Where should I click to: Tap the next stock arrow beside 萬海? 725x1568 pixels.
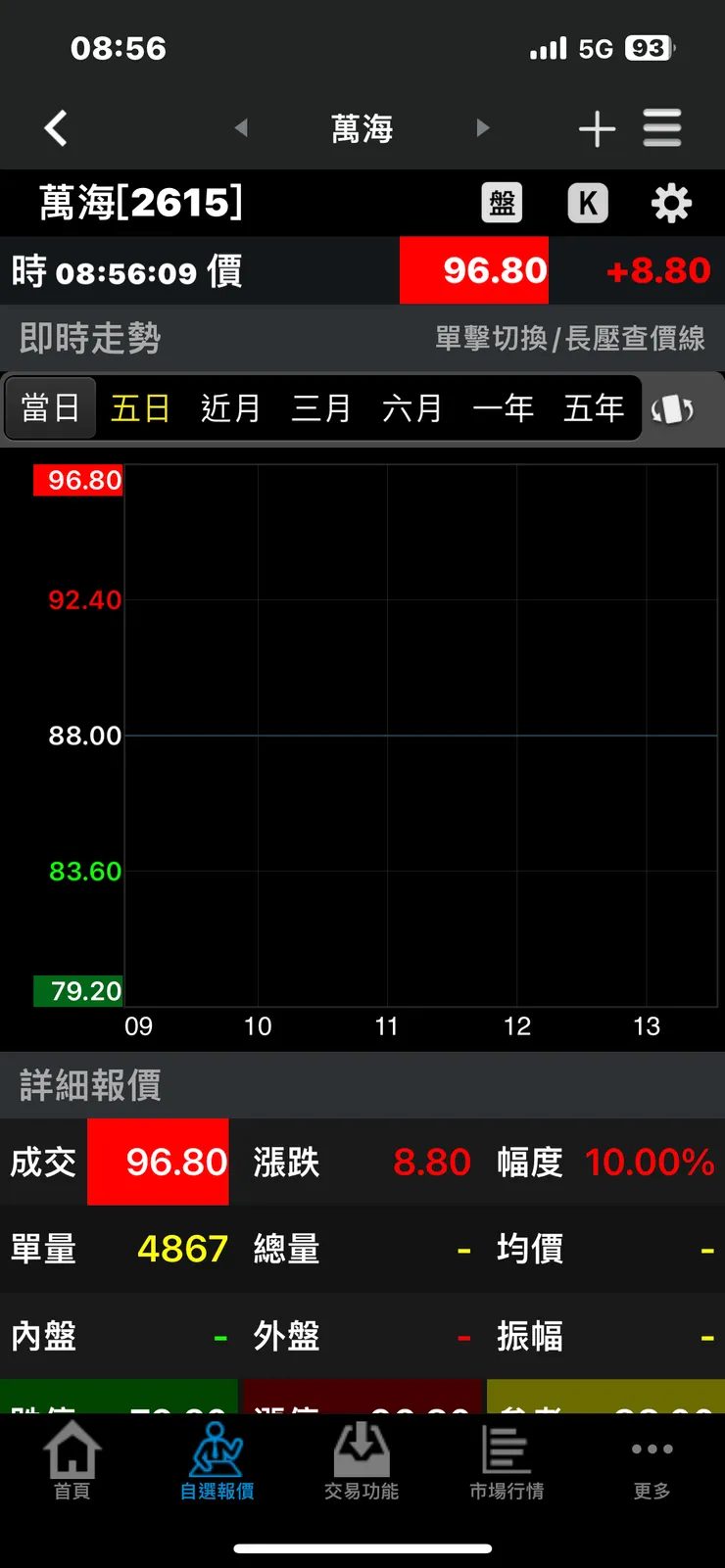coord(482,127)
